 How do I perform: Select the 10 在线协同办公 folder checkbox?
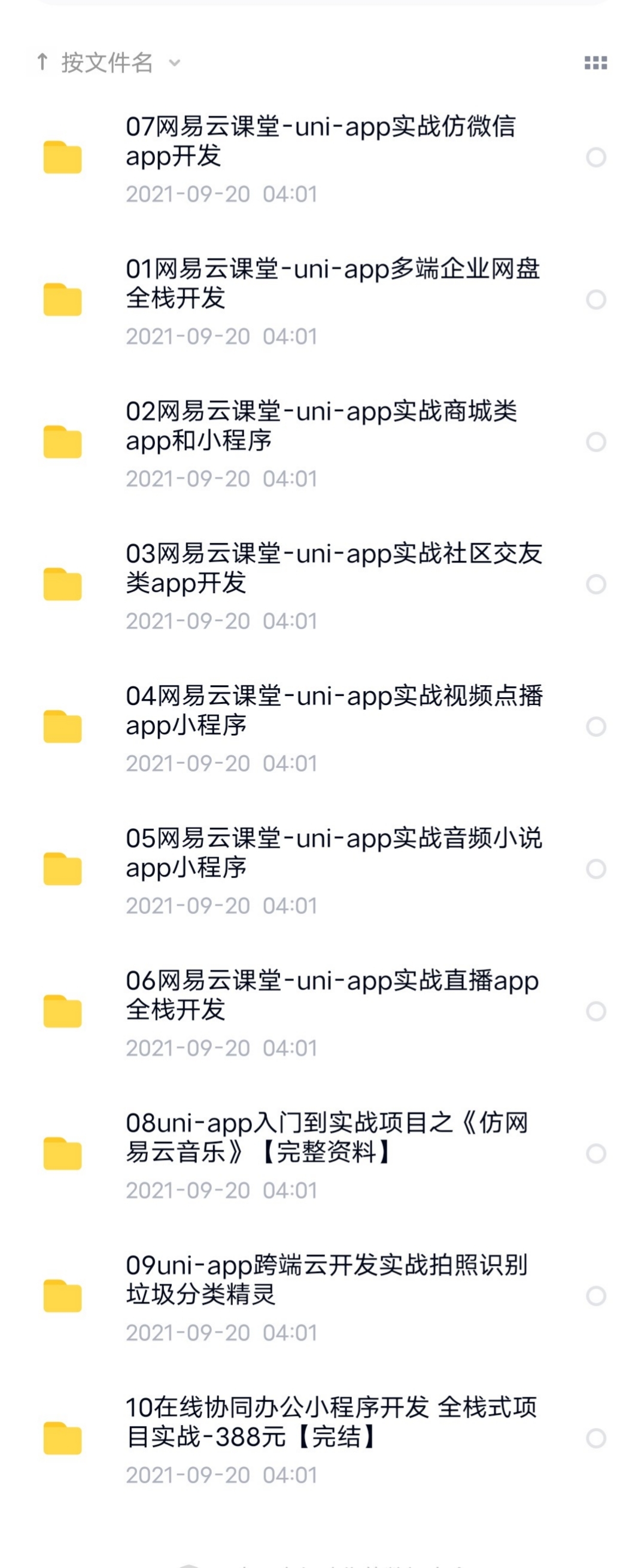pyautogui.click(x=595, y=1438)
